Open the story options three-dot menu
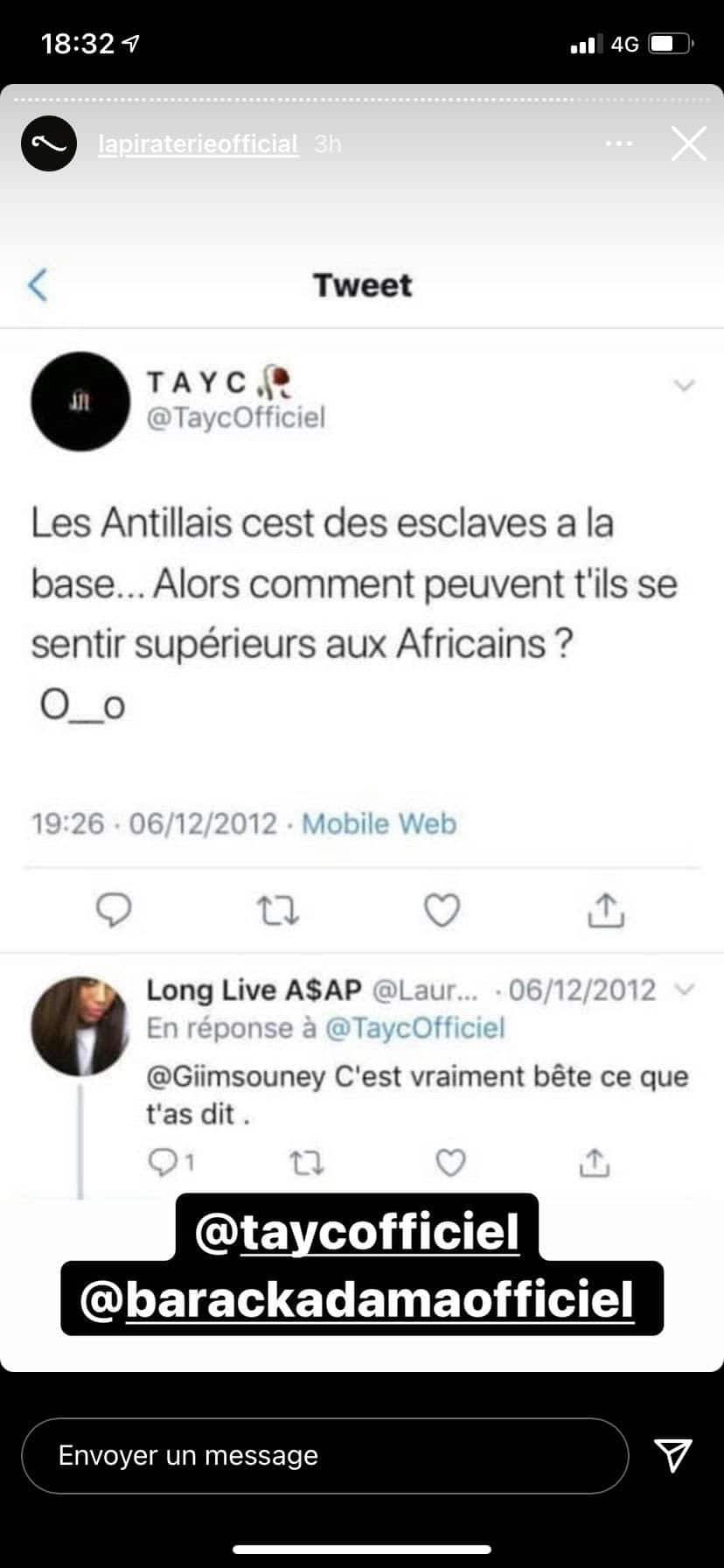 (619, 143)
